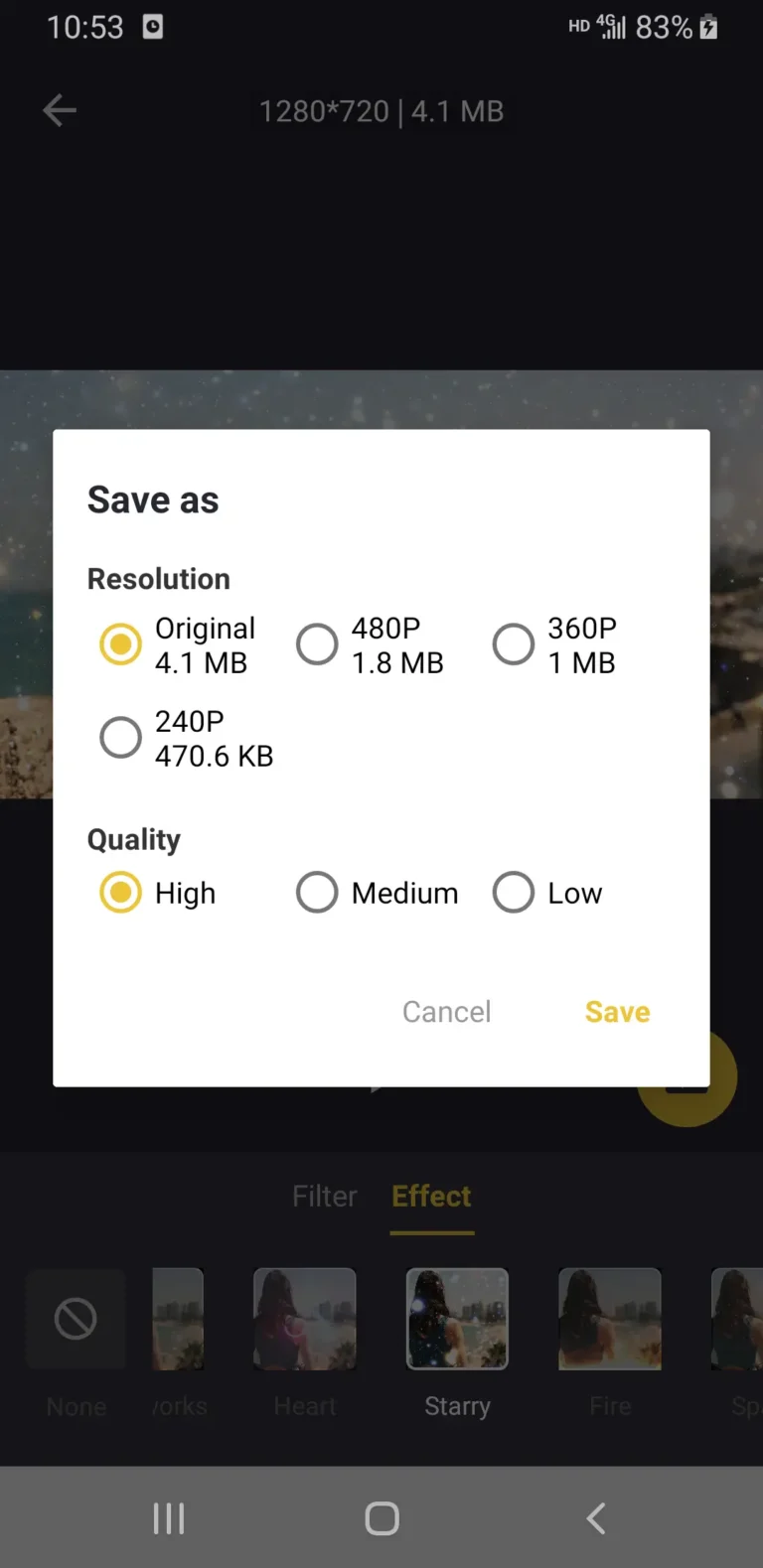
Task: Tap the Home navigation key
Action: click(381, 1517)
